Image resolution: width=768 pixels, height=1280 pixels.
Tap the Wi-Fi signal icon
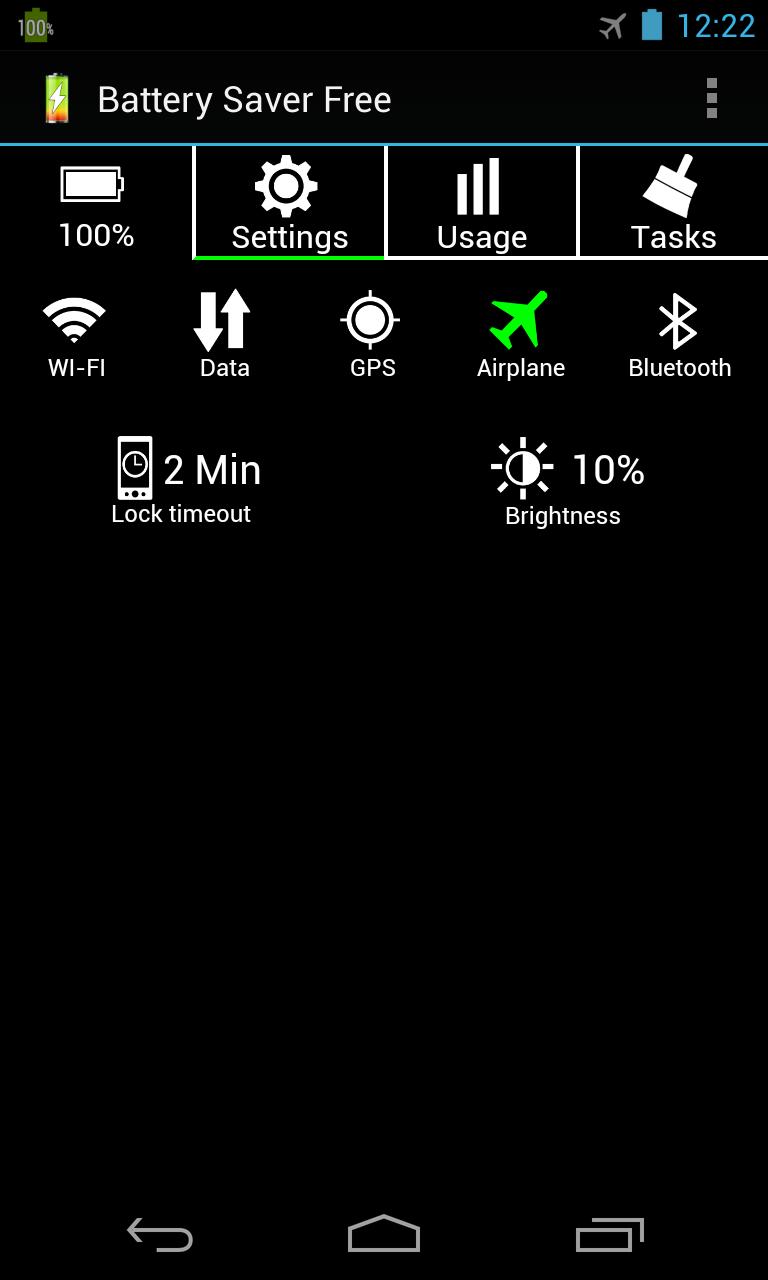point(76,318)
